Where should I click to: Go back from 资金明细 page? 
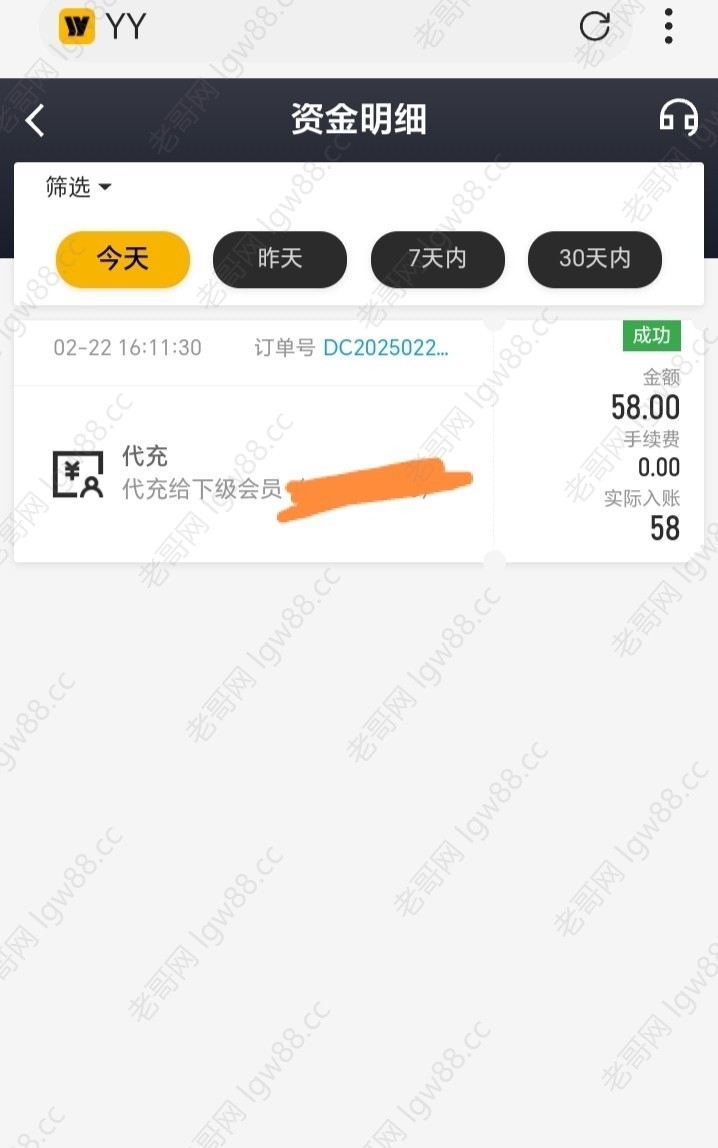click(x=35, y=121)
